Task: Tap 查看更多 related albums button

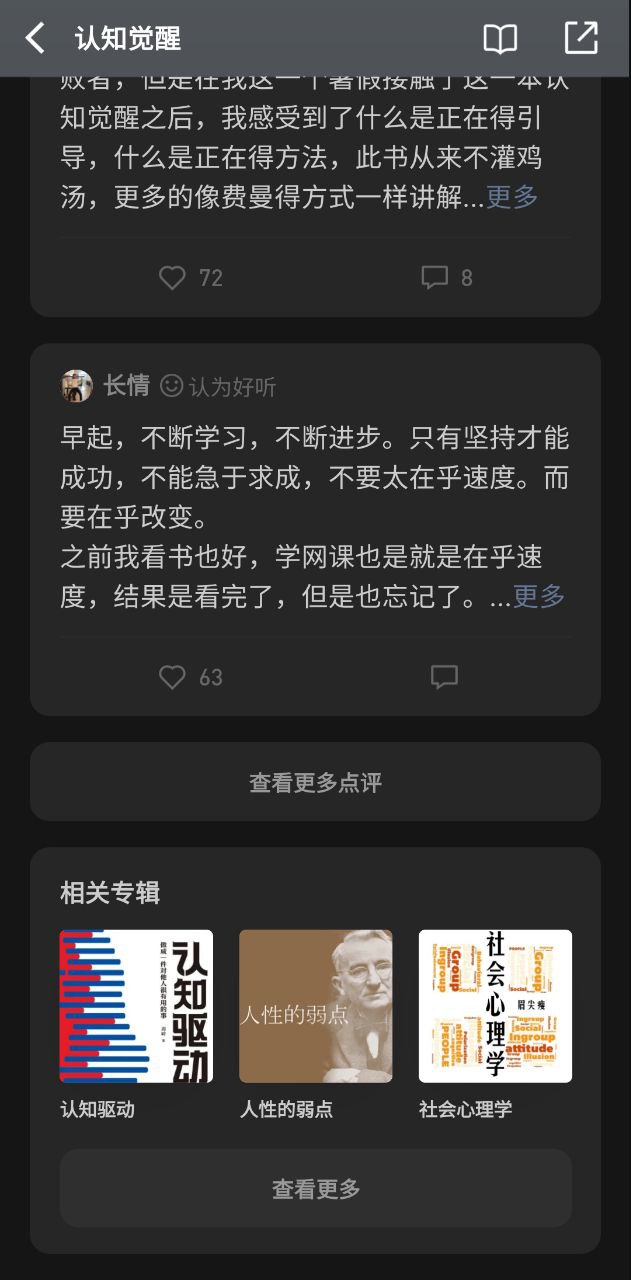Action: click(x=315, y=1188)
